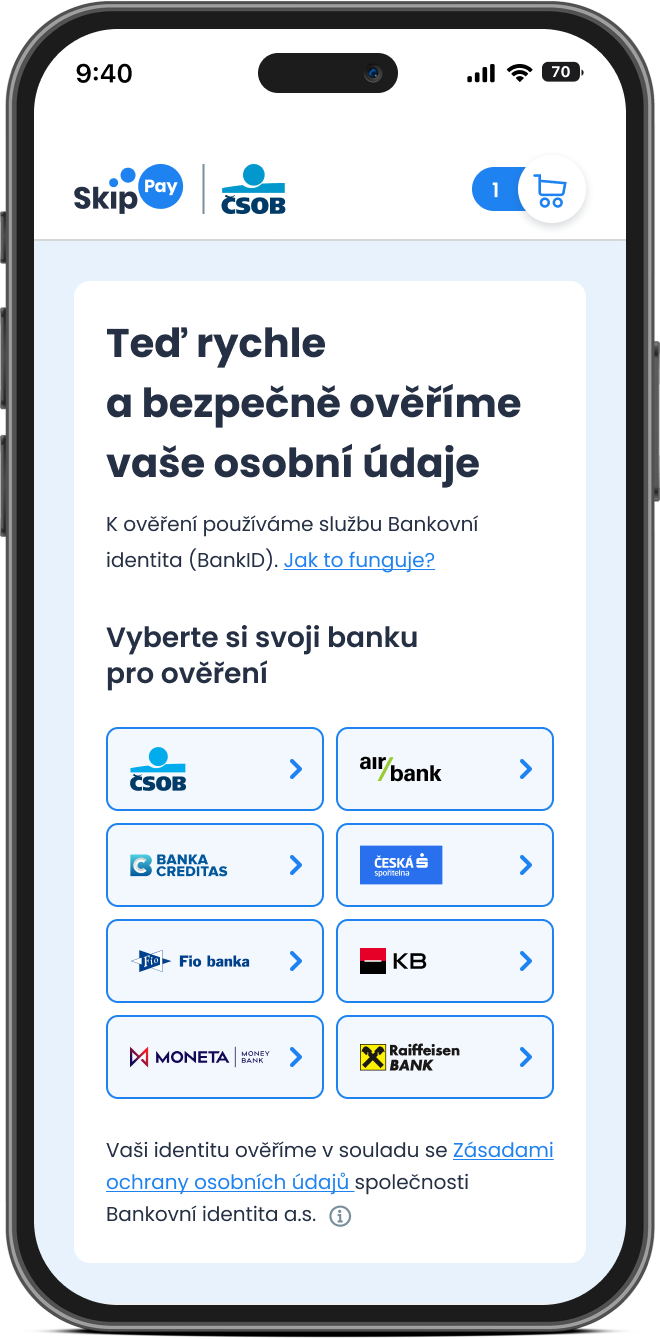Open the "Jak to funguje?" link

click(359, 560)
